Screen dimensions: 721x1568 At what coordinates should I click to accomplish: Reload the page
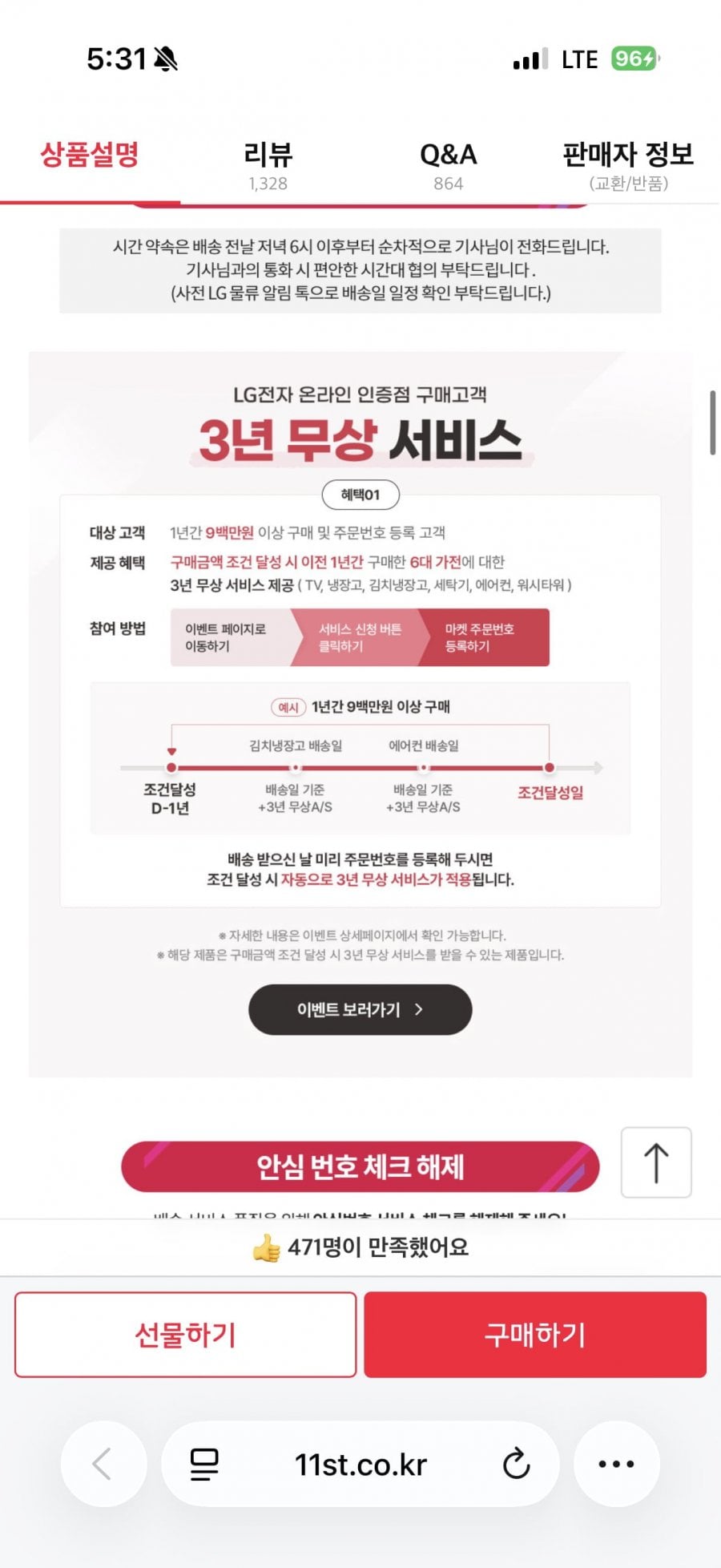coord(516,1464)
